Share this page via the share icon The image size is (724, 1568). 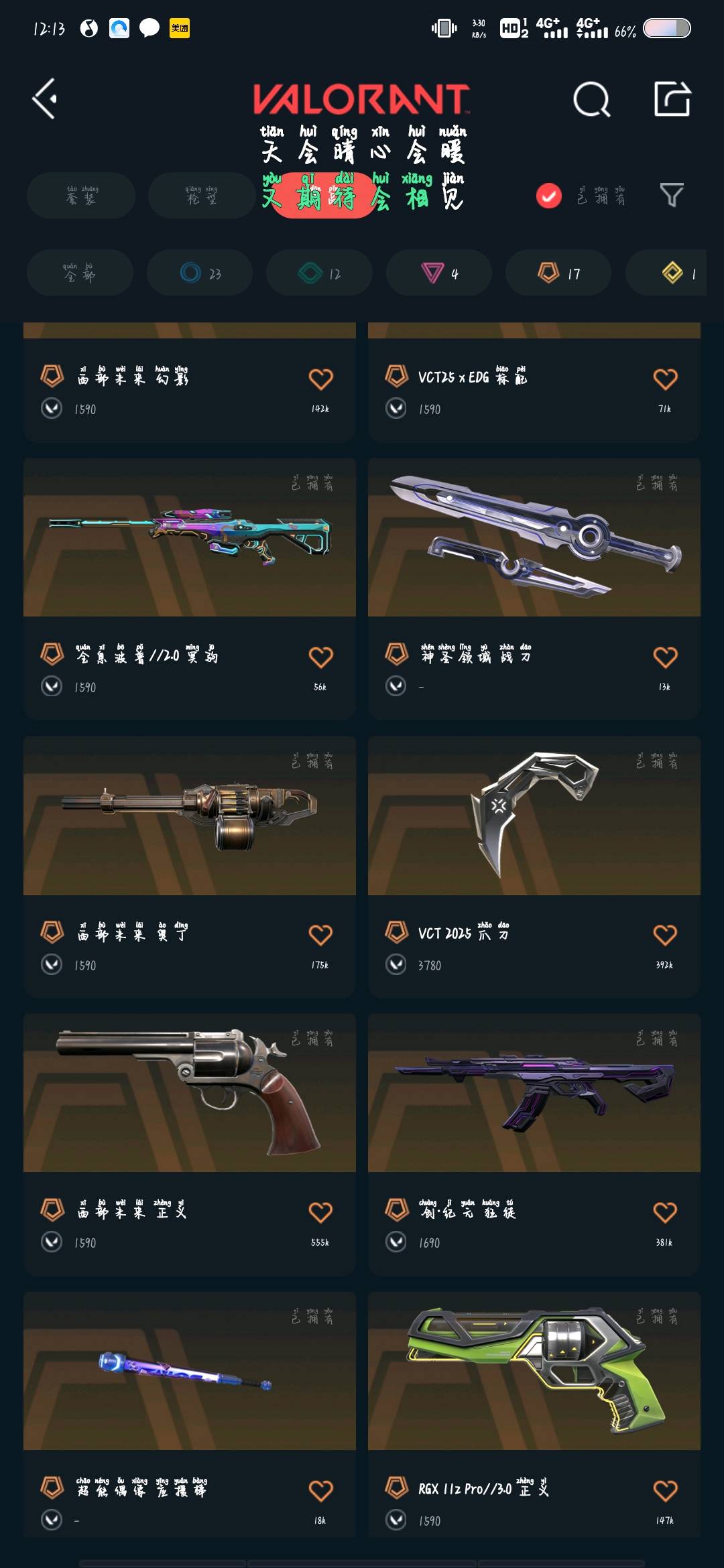[672, 99]
